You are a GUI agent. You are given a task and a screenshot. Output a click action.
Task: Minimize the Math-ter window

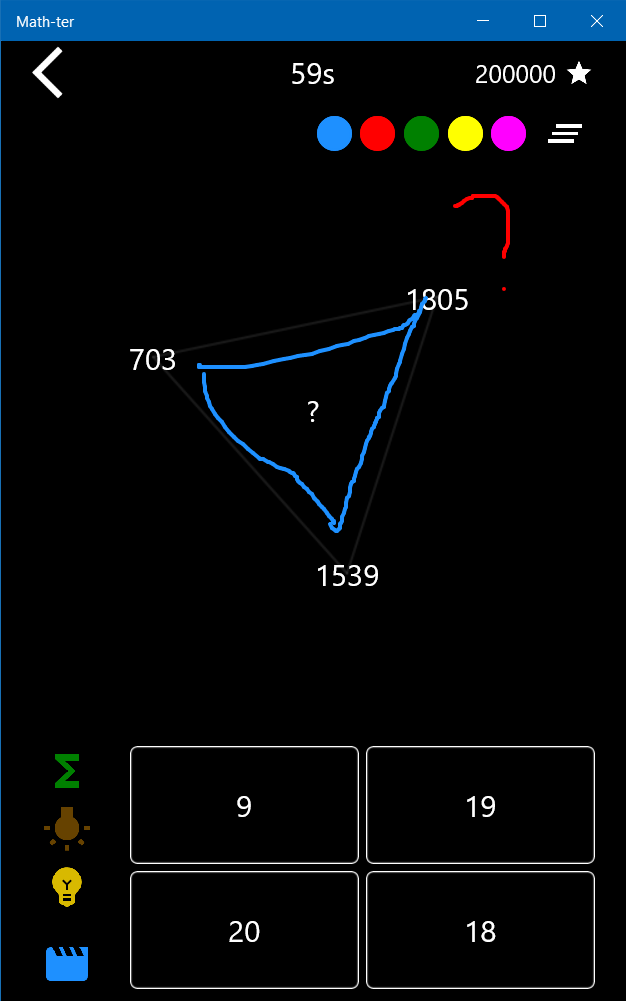pyautogui.click(x=483, y=20)
